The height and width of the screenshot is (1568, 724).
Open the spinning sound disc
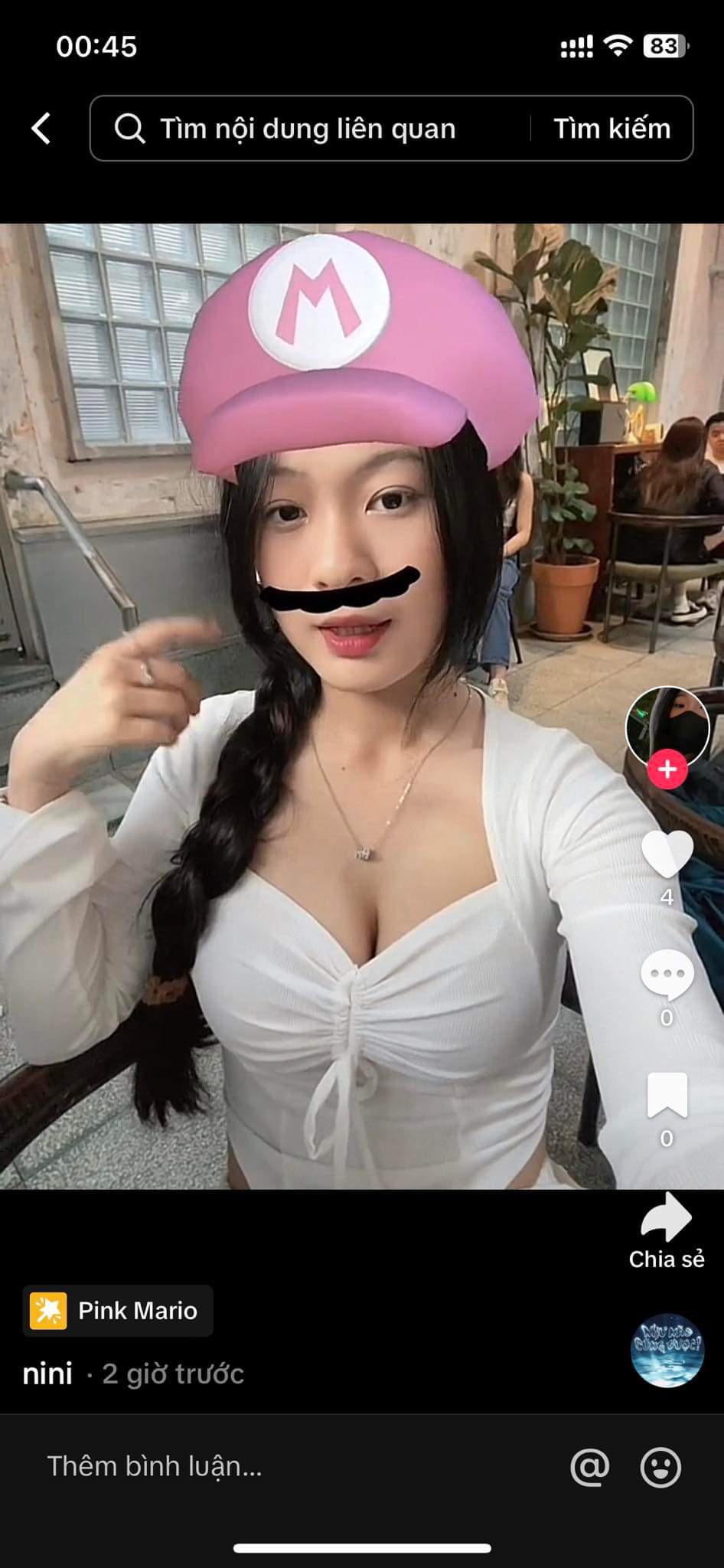pyautogui.click(x=667, y=1351)
